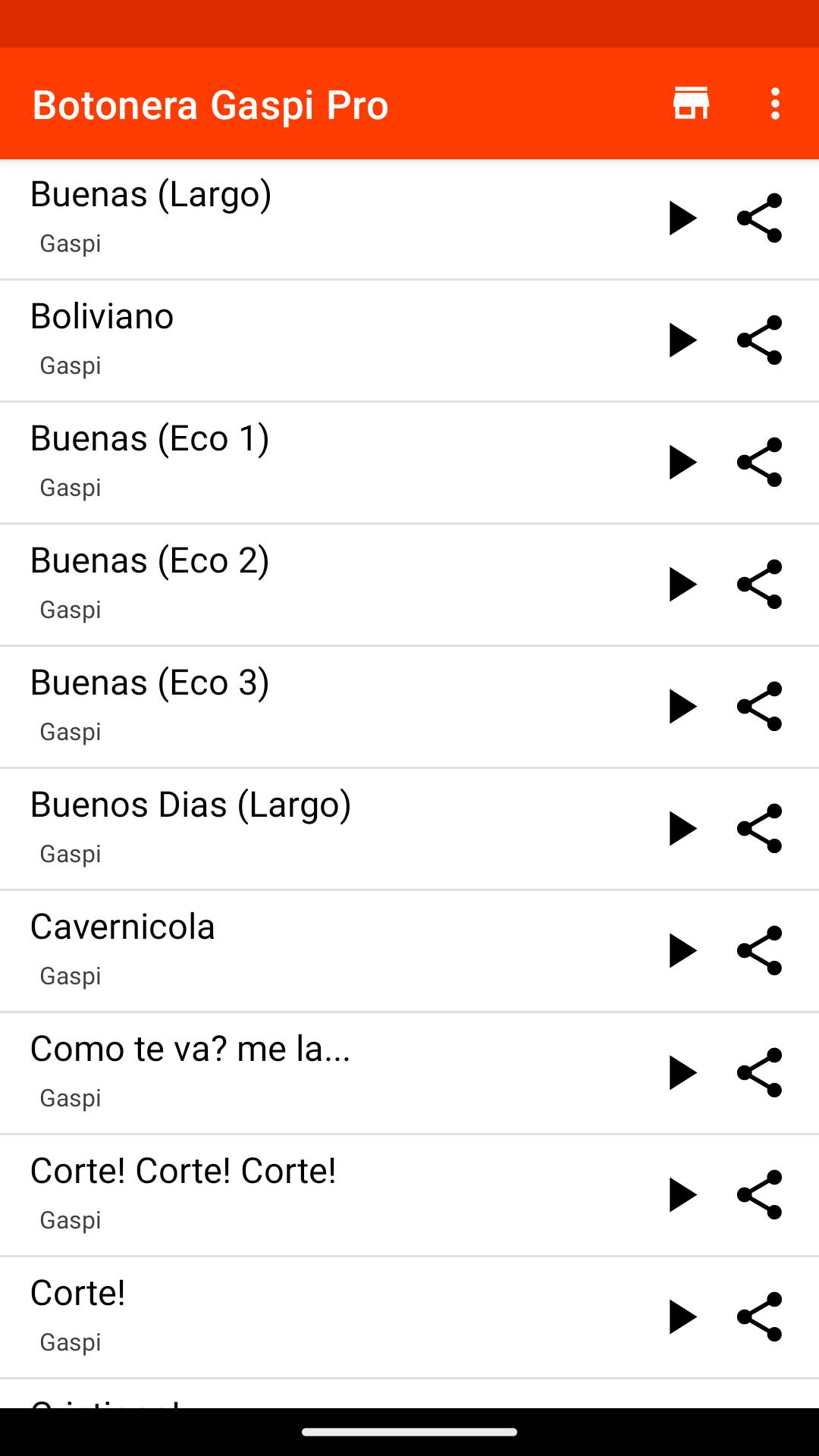This screenshot has width=819, height=1456.
Task: Open the overflow menu
Action: coord(774,104)
